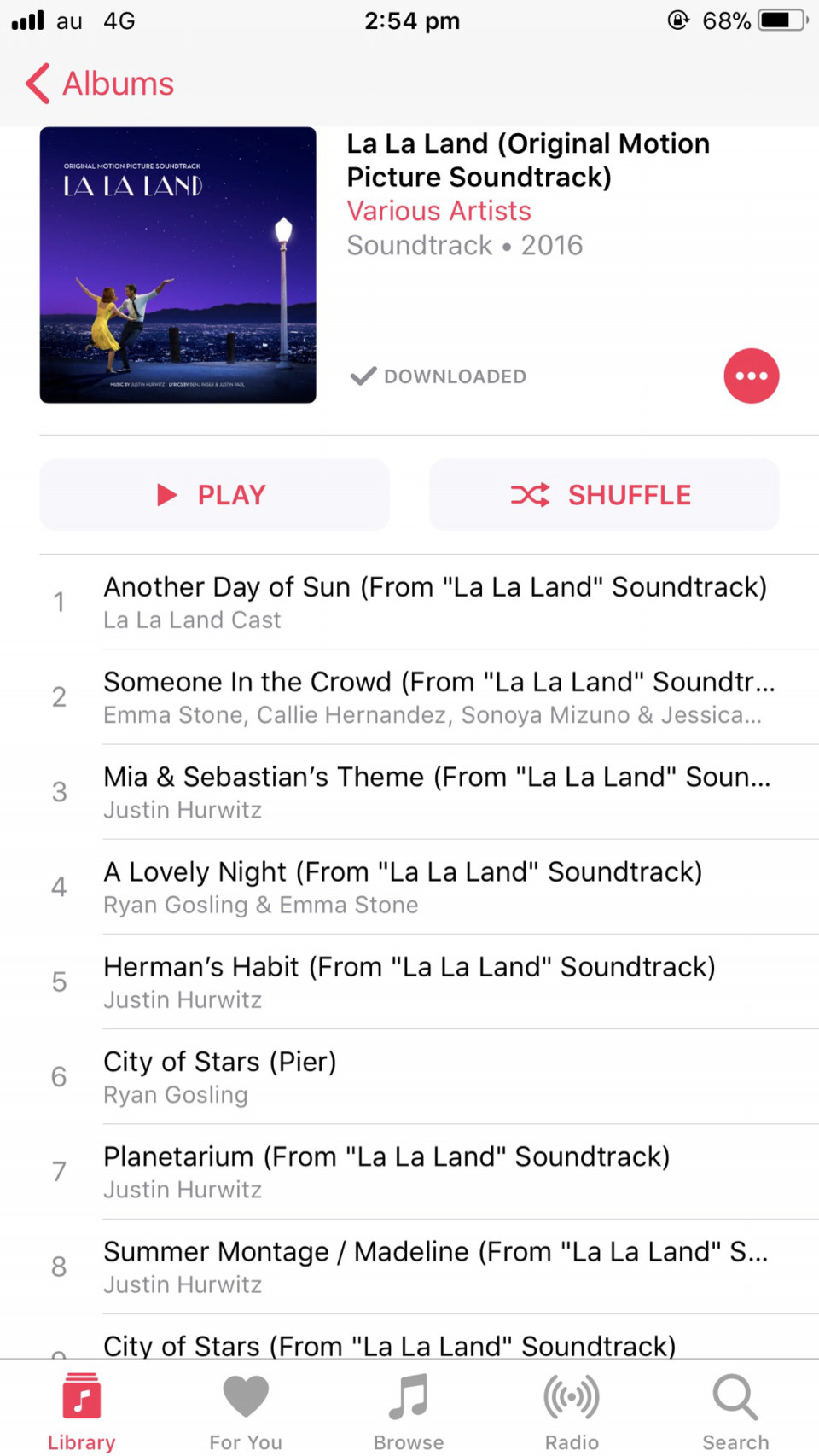
Task: Open the Various Artists link
Action: click(439, 211)
